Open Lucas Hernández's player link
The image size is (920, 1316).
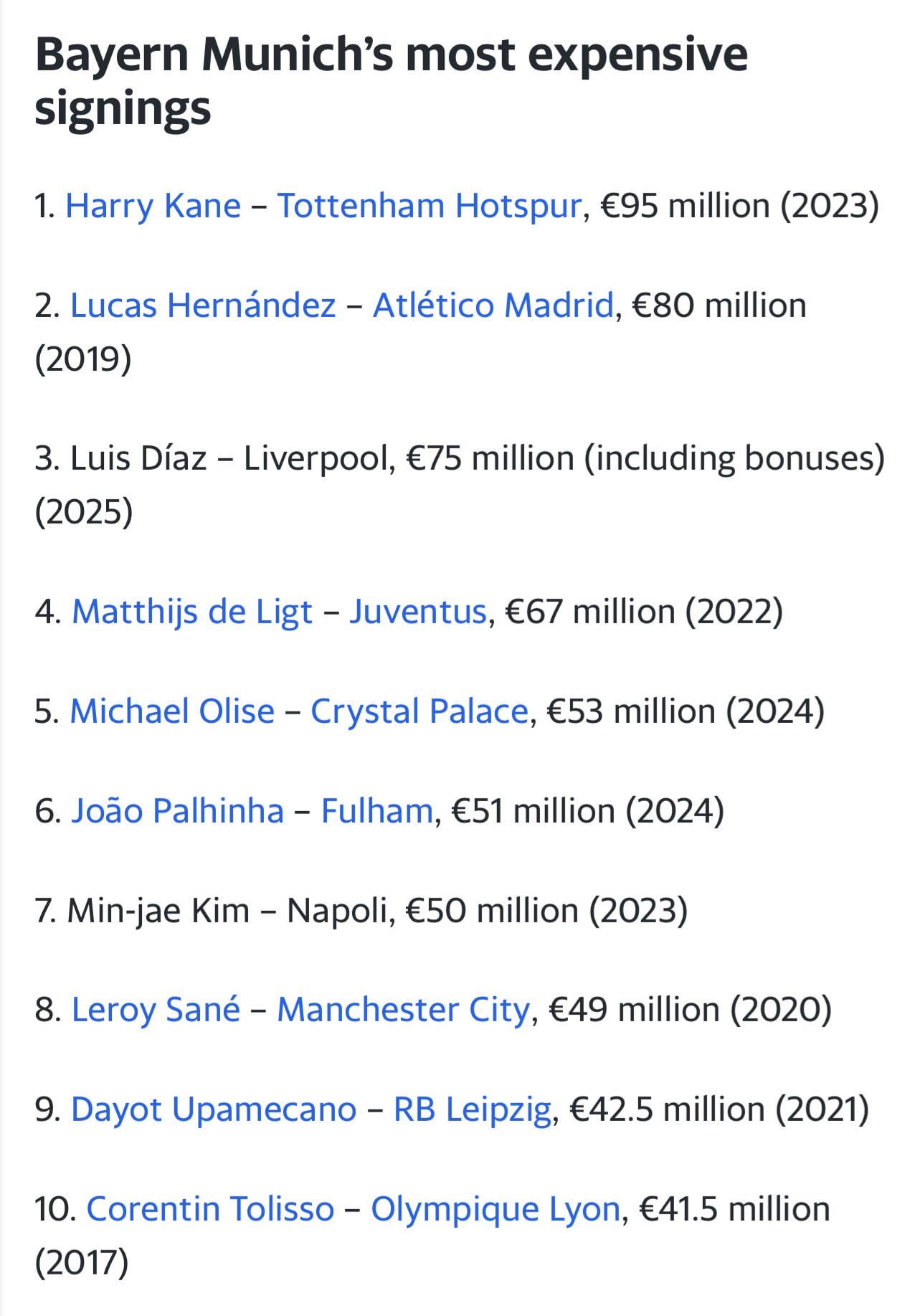[x=203, y=306]
